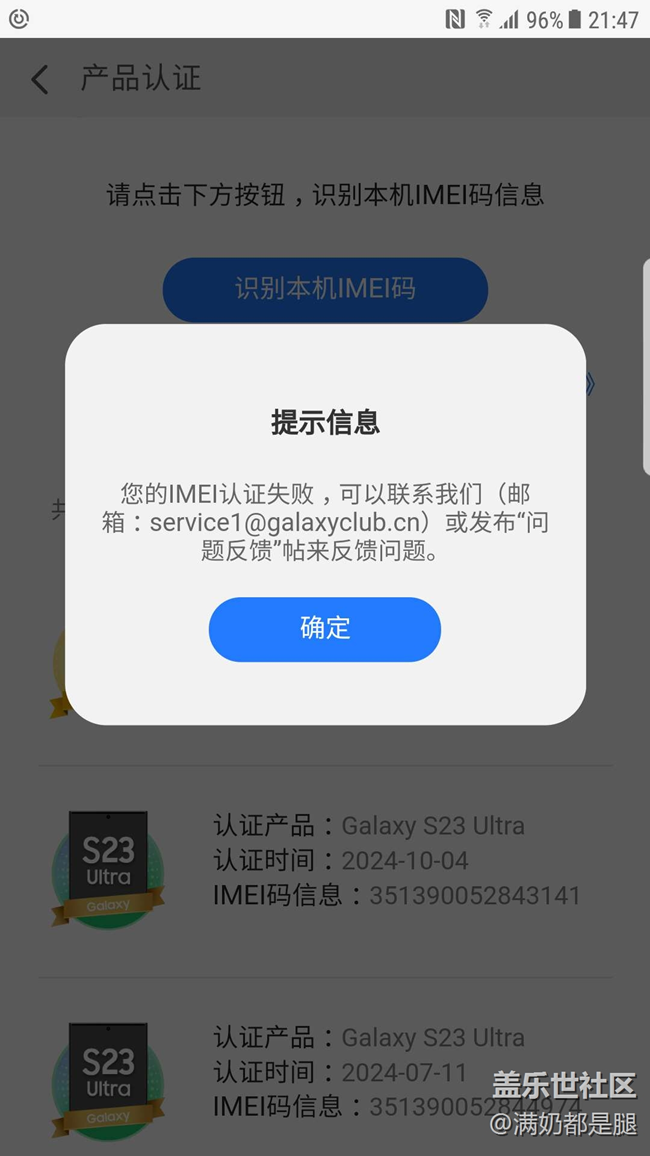The image size is (650, 1156).
Task: Go back from 产品认证 page
Action: coord(40,79)
